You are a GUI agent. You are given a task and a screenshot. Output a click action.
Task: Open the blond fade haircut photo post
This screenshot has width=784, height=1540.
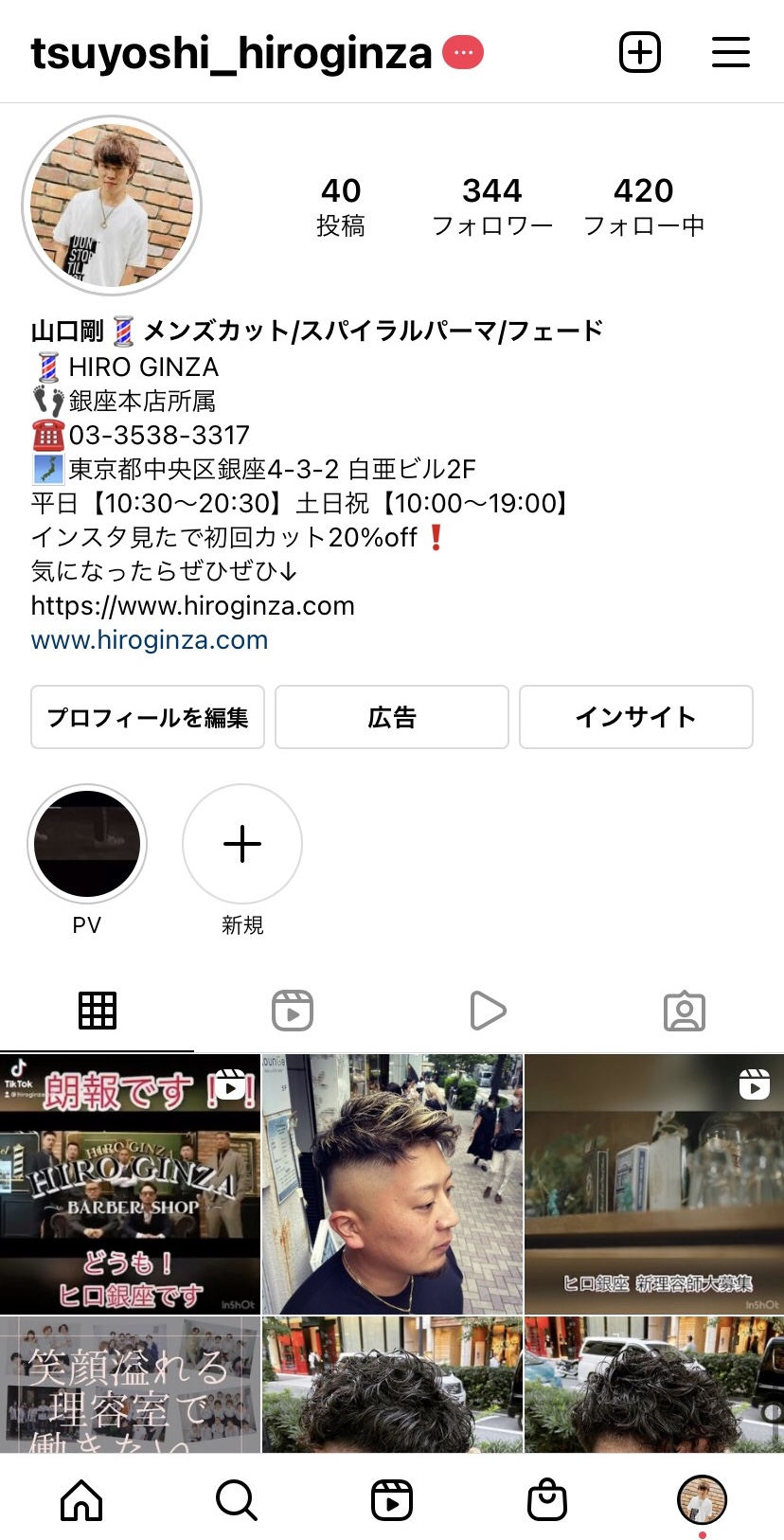(x=392, y=1184)
